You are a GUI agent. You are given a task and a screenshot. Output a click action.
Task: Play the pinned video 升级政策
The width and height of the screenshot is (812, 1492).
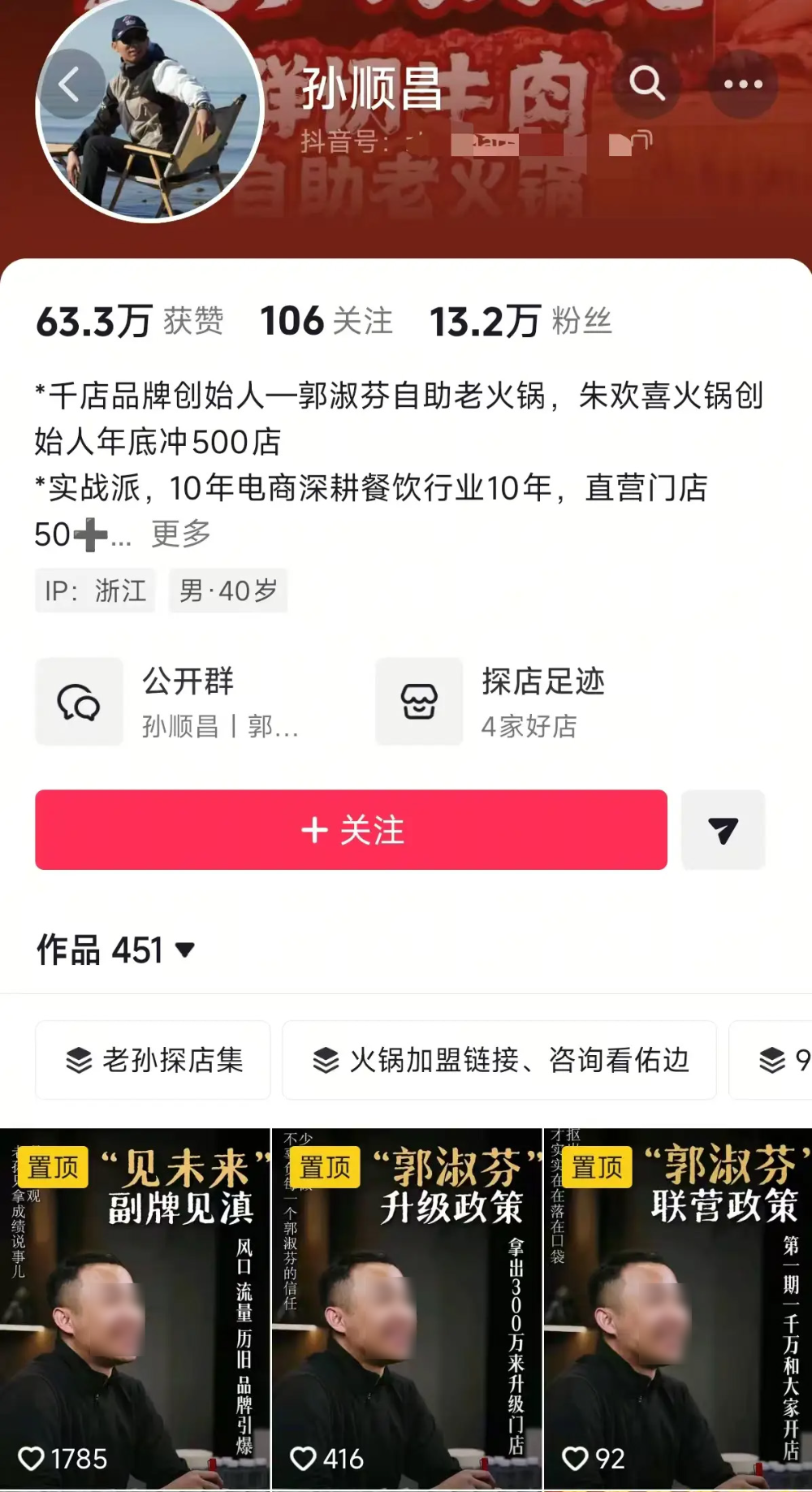click(x=406, y=1308)
